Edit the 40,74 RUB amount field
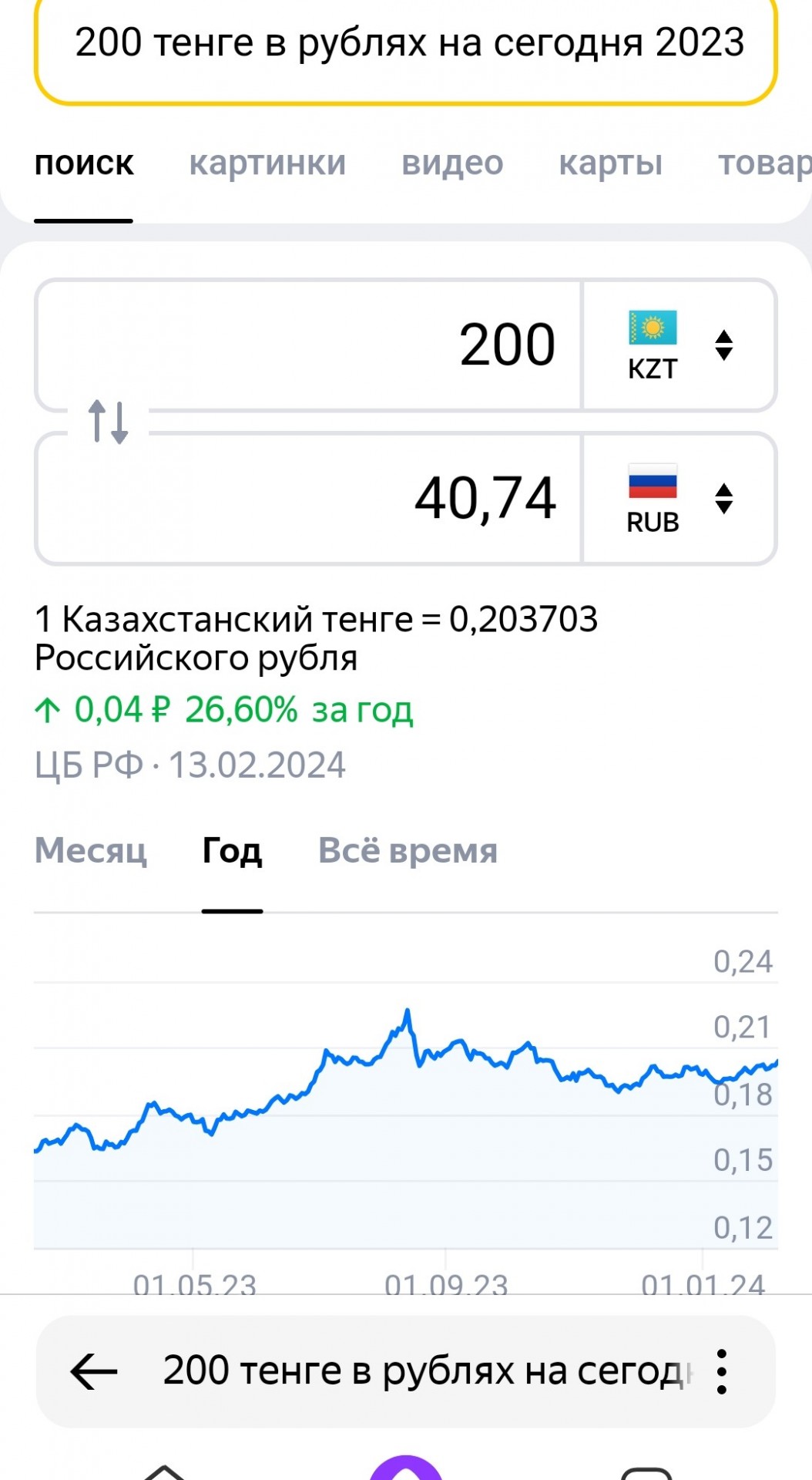Screen dimensions: 812x1480 click(x=309, y=499)
